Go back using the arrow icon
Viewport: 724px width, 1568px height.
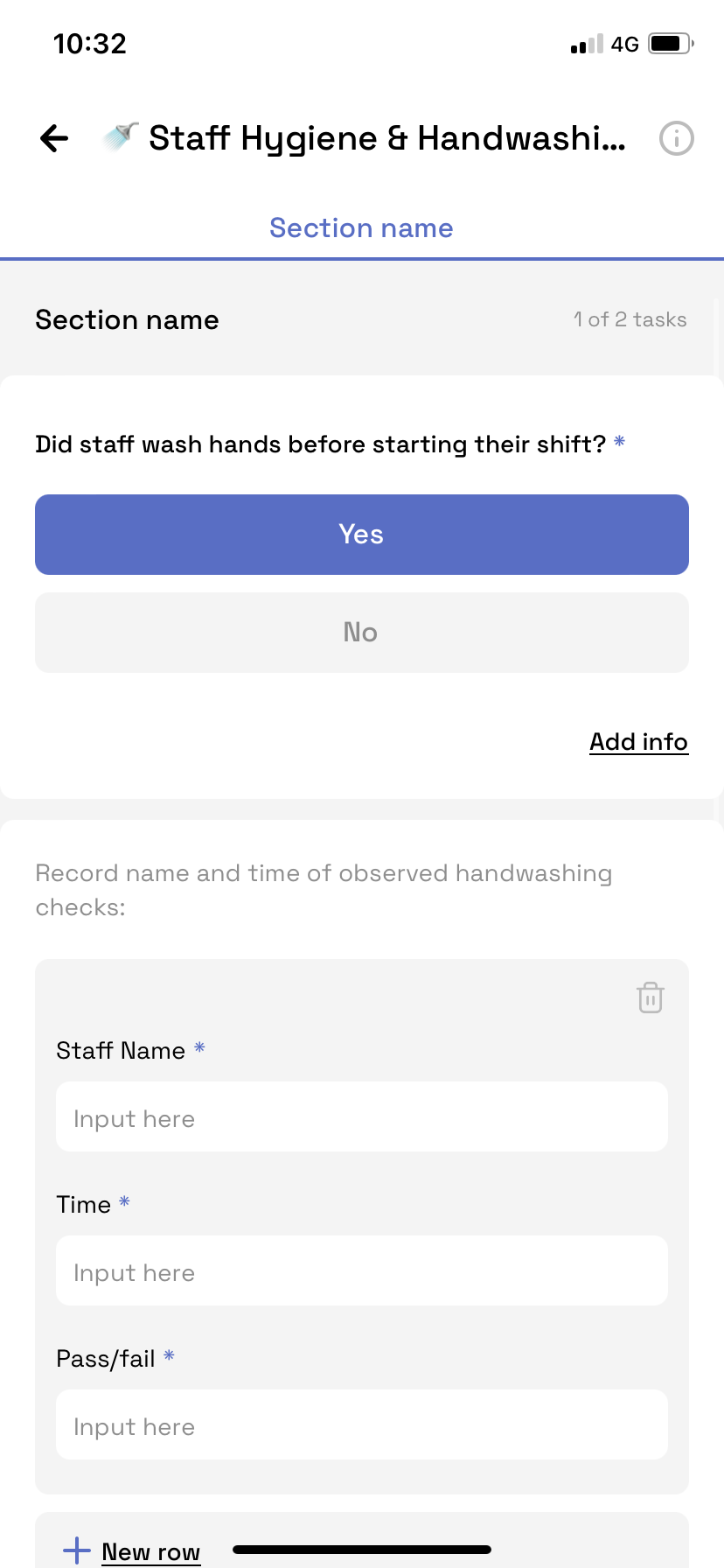pyautogui.click(x=54, y=138)
